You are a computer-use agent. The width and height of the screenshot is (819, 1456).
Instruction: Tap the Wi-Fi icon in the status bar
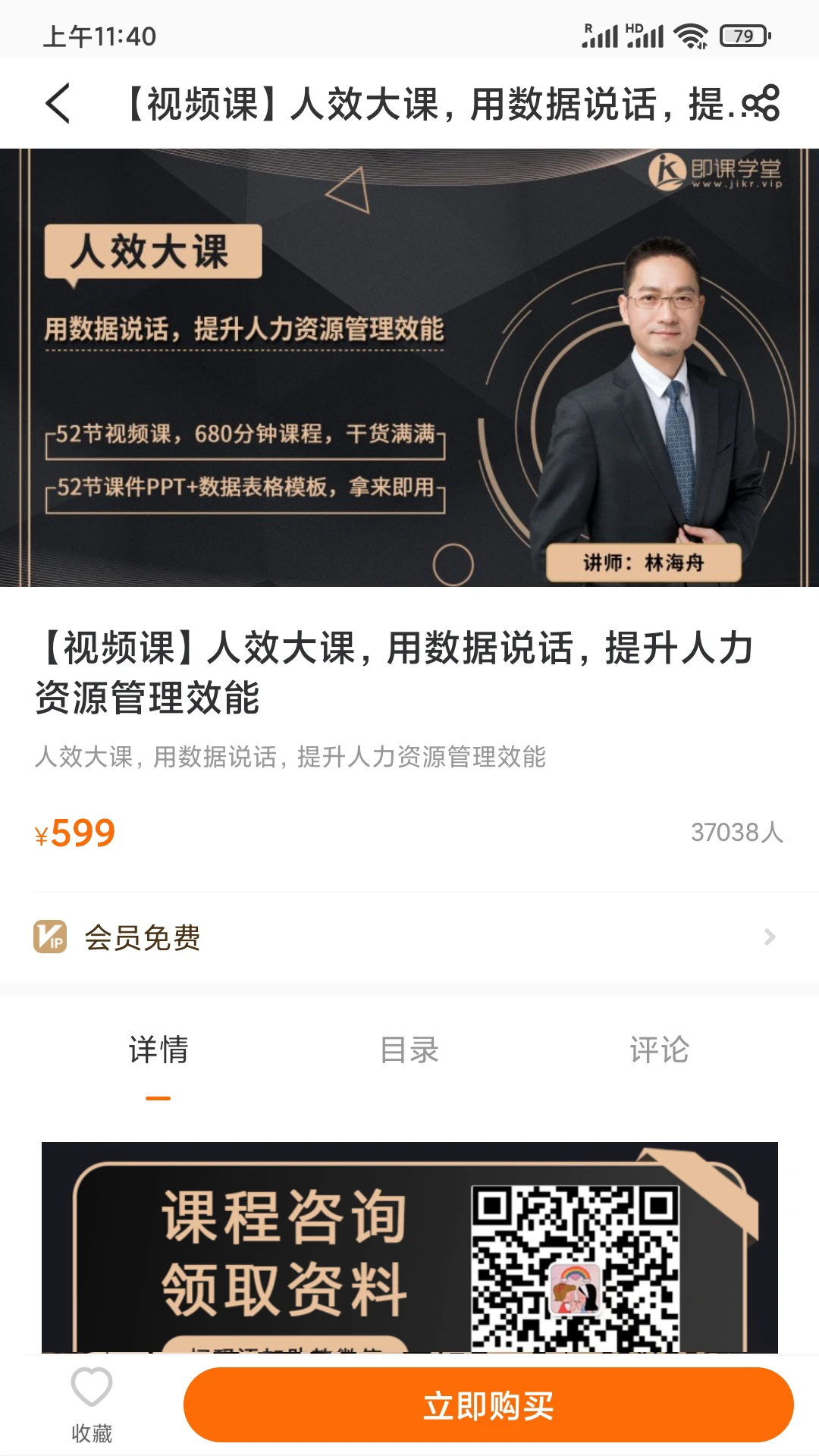[x=692, y=33]
